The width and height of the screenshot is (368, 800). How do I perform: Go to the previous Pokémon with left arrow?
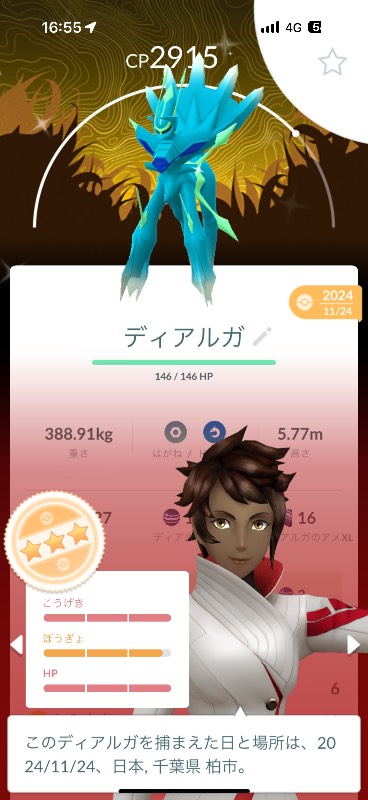click(16, 644)
